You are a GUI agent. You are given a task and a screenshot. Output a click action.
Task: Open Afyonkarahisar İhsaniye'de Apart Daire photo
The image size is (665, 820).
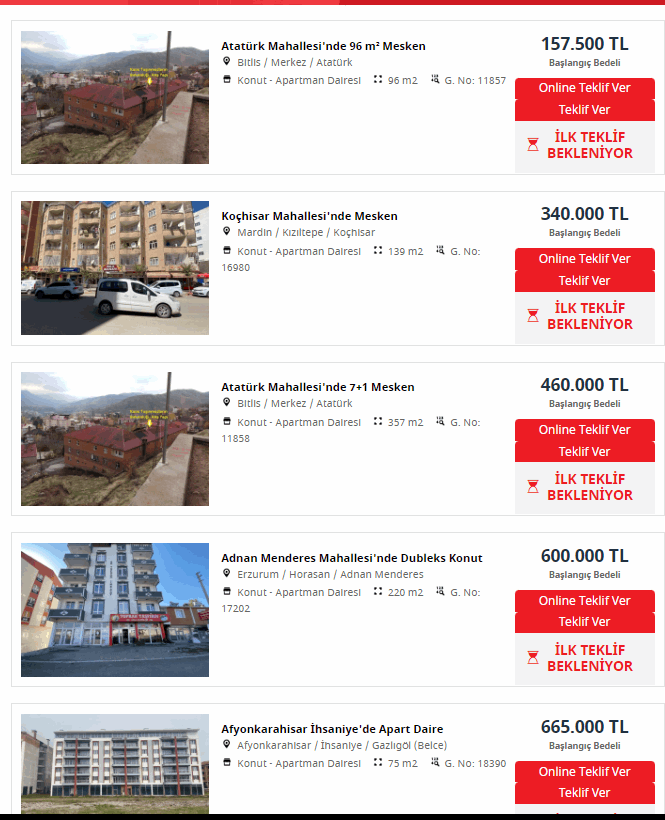(115, 764)
